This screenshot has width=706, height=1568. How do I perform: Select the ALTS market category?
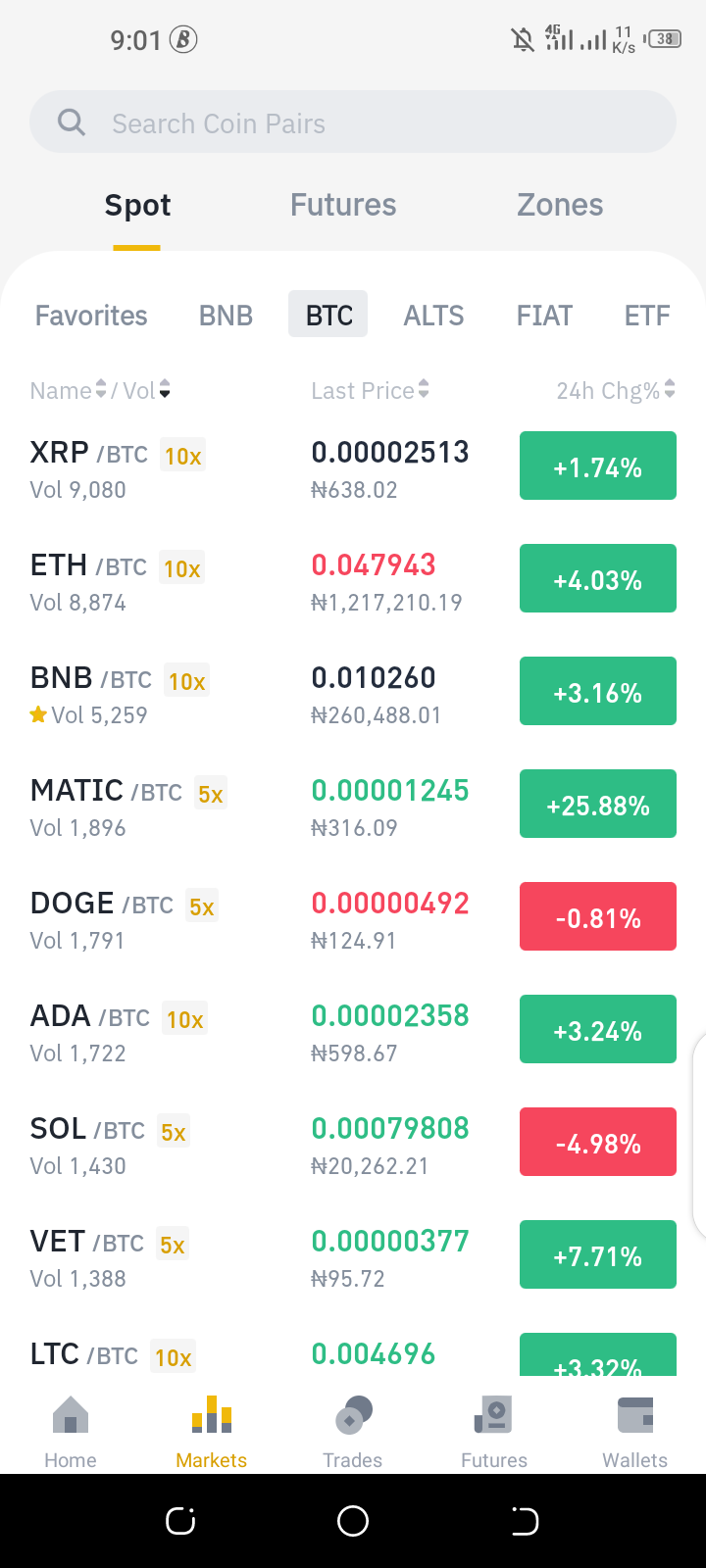(x=433, y=315)
